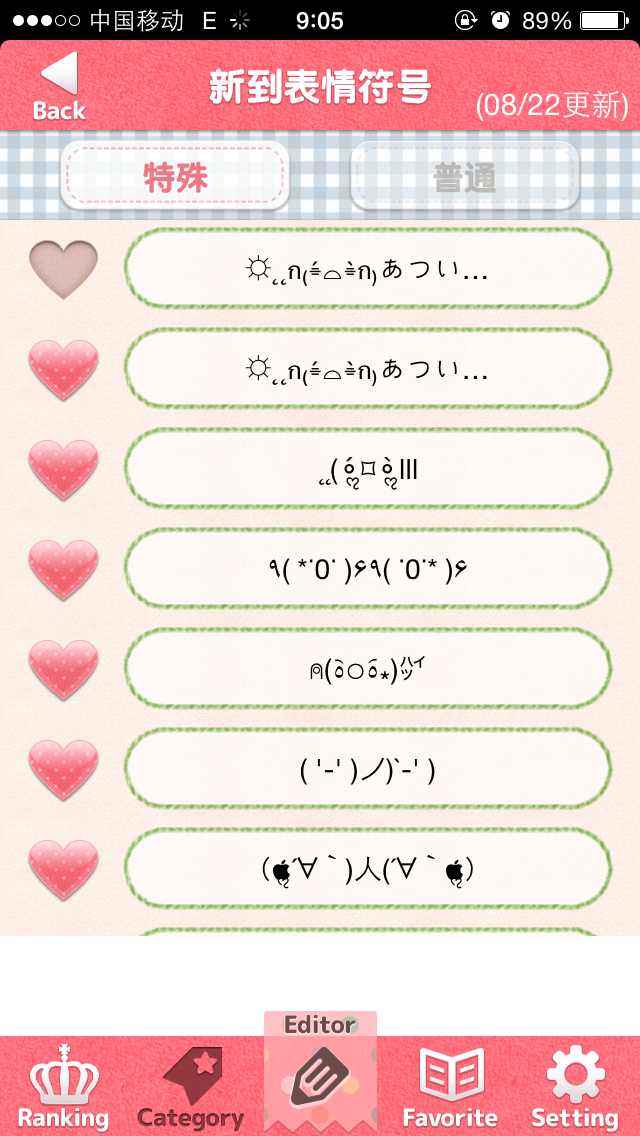640x1136 pixels.
Task: Open the Ranking tab
Action: 63,1090
